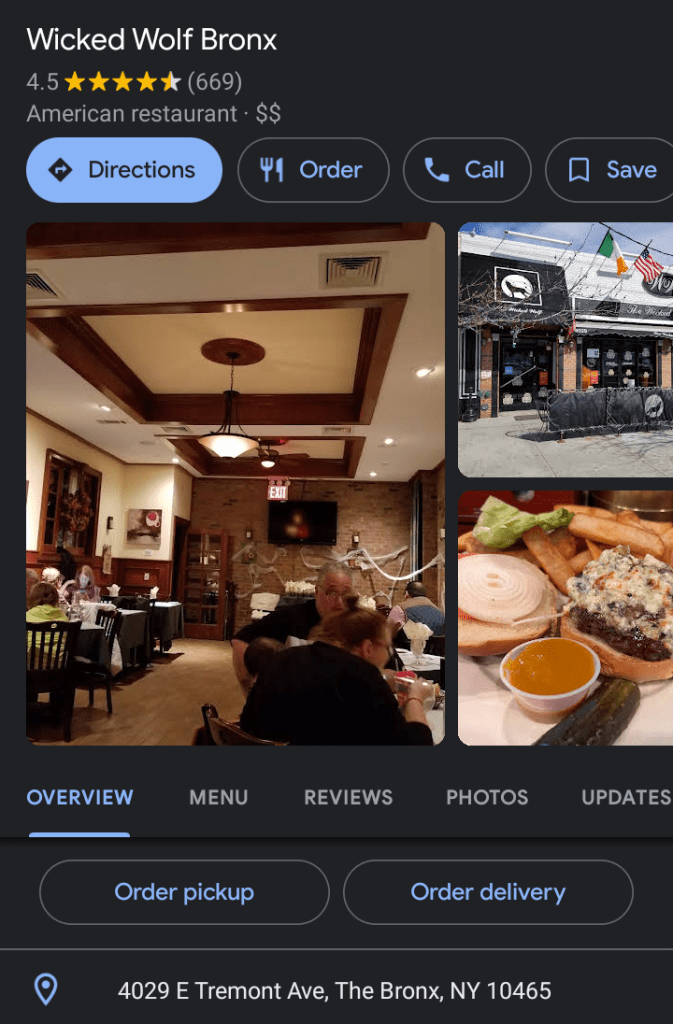Call the restaurant
Screen dimensions: 673x1024
467,170
